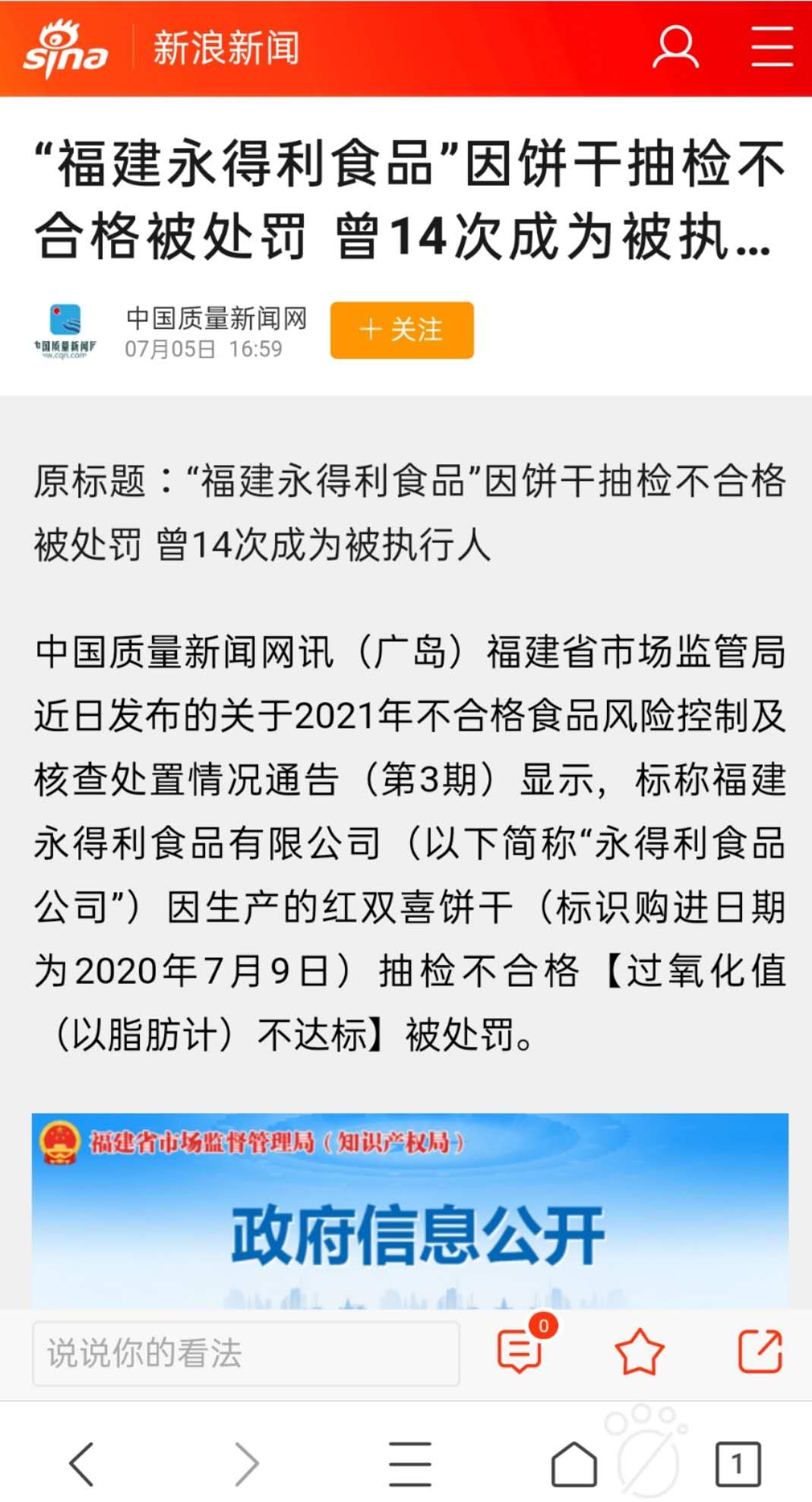Go to the browser home page
812x1502 pixels.
tap(573, 1463)
